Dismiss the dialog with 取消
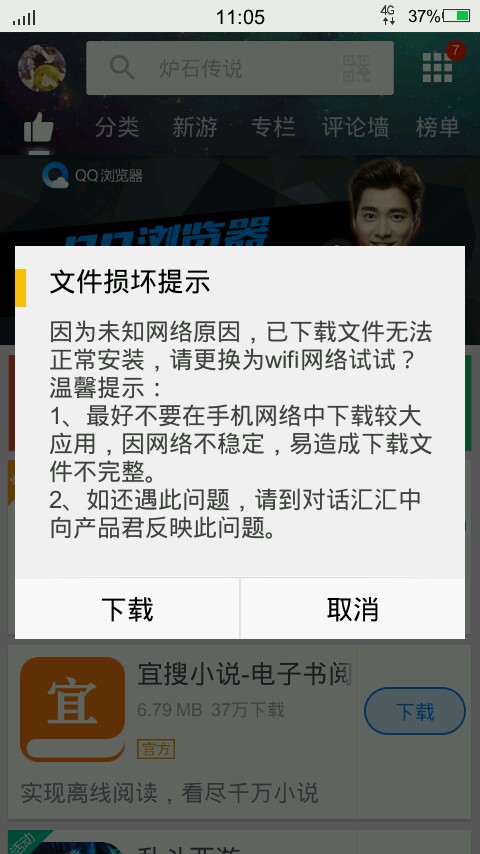Viewport: 480px width, 854px height. (353, 608)
